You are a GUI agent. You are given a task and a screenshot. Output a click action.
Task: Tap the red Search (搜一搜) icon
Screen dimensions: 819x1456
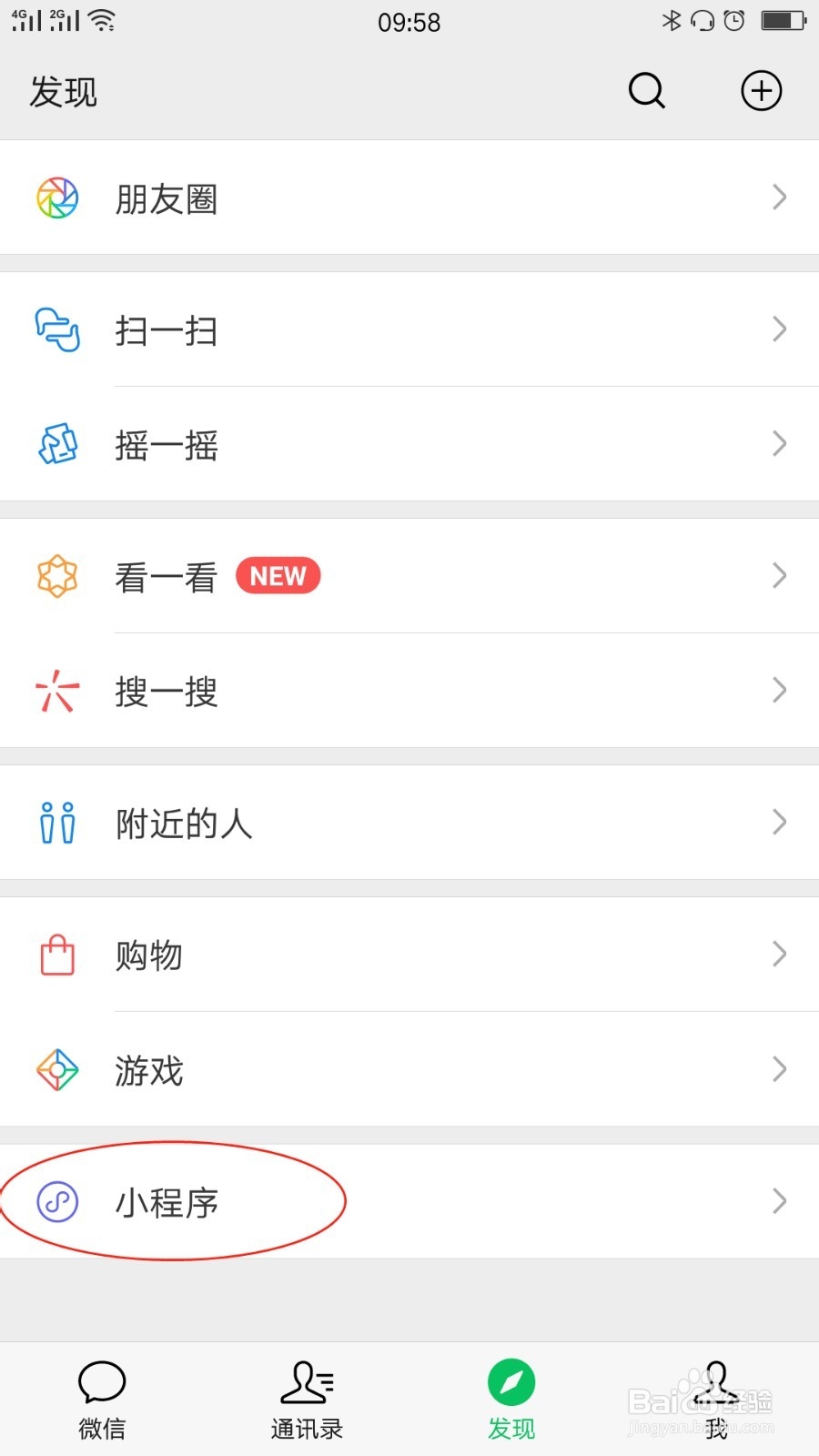click(x=56, y=691)
